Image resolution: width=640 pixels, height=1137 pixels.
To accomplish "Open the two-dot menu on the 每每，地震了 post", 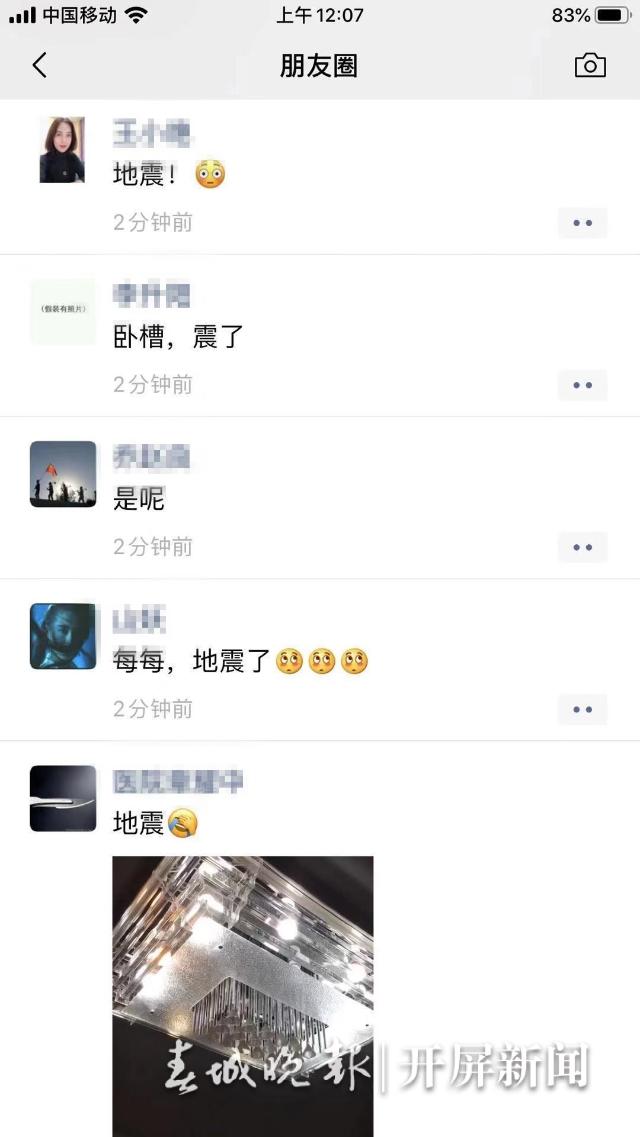I will (x=582, y=709).
